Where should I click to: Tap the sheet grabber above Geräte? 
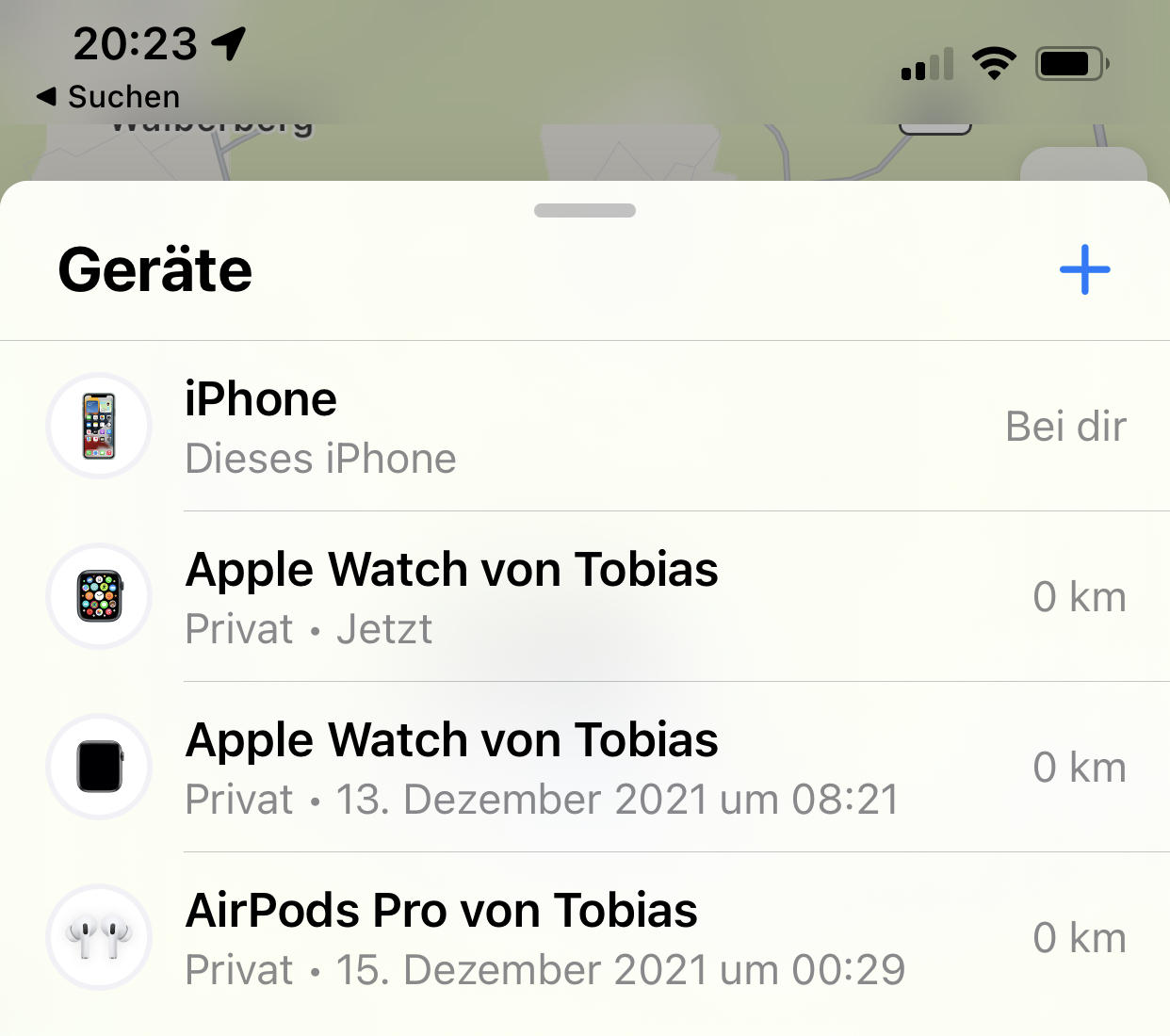584,211
